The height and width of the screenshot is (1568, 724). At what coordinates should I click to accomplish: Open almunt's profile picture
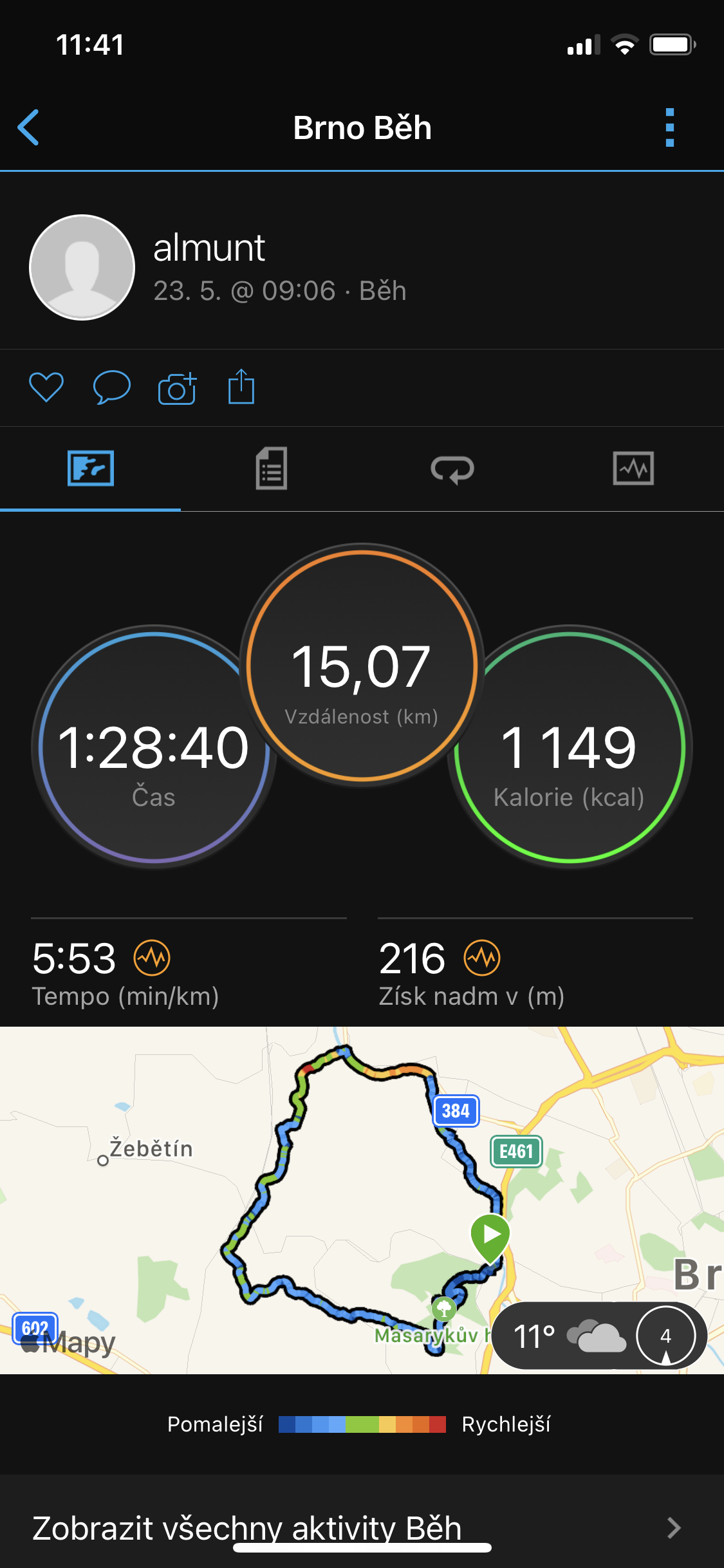pos(82,267)
